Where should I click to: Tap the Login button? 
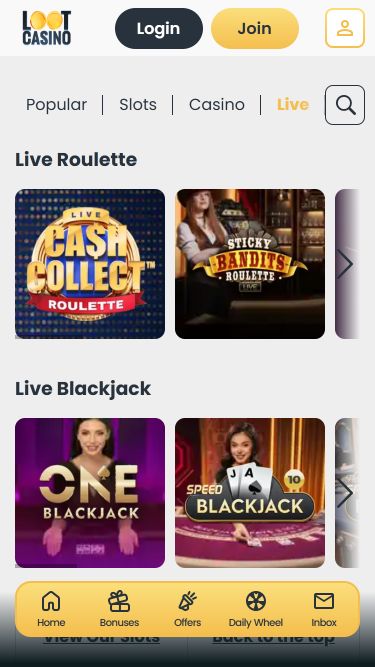point(159,29)
